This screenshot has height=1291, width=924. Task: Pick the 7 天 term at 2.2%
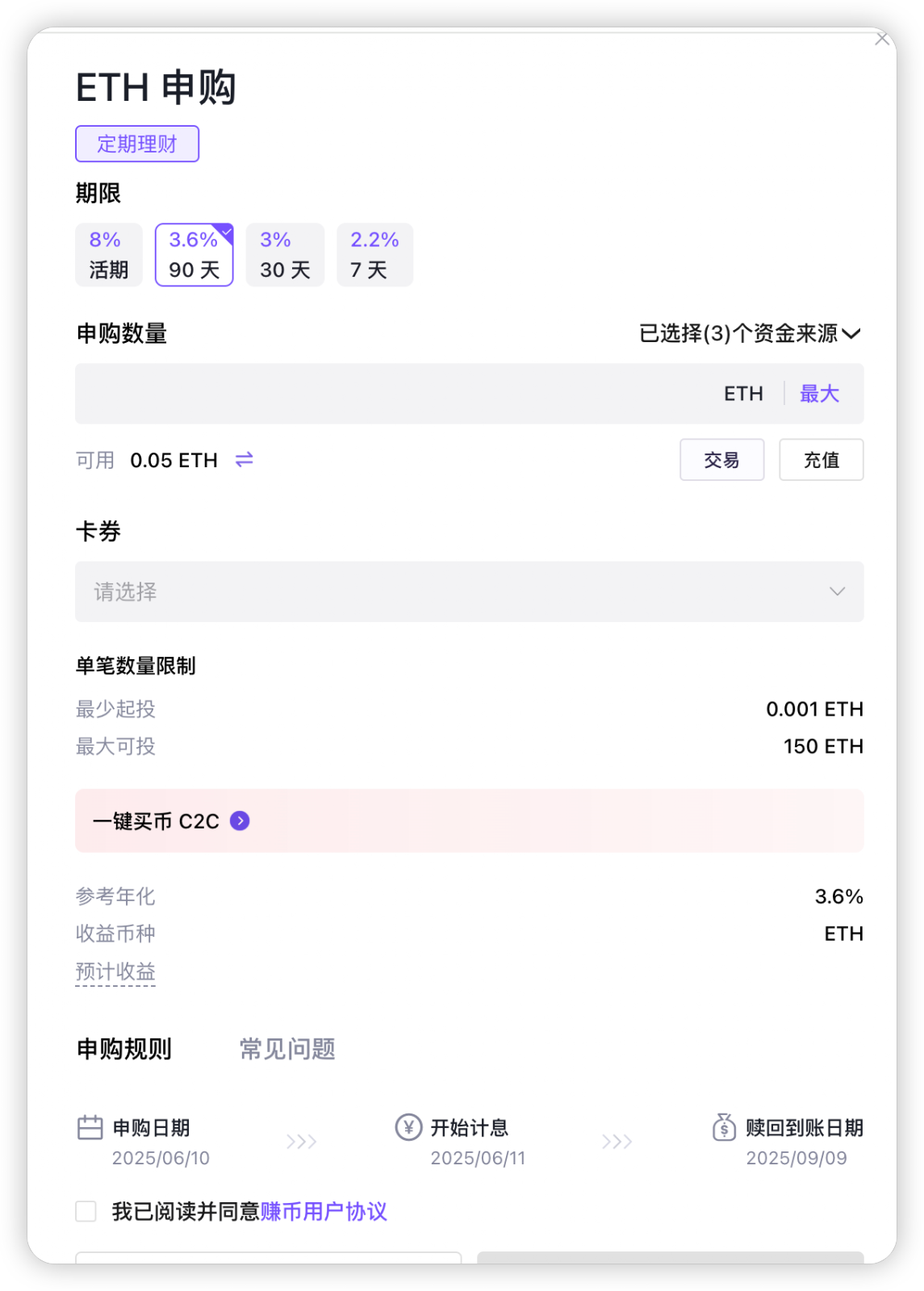pos(374,255)
